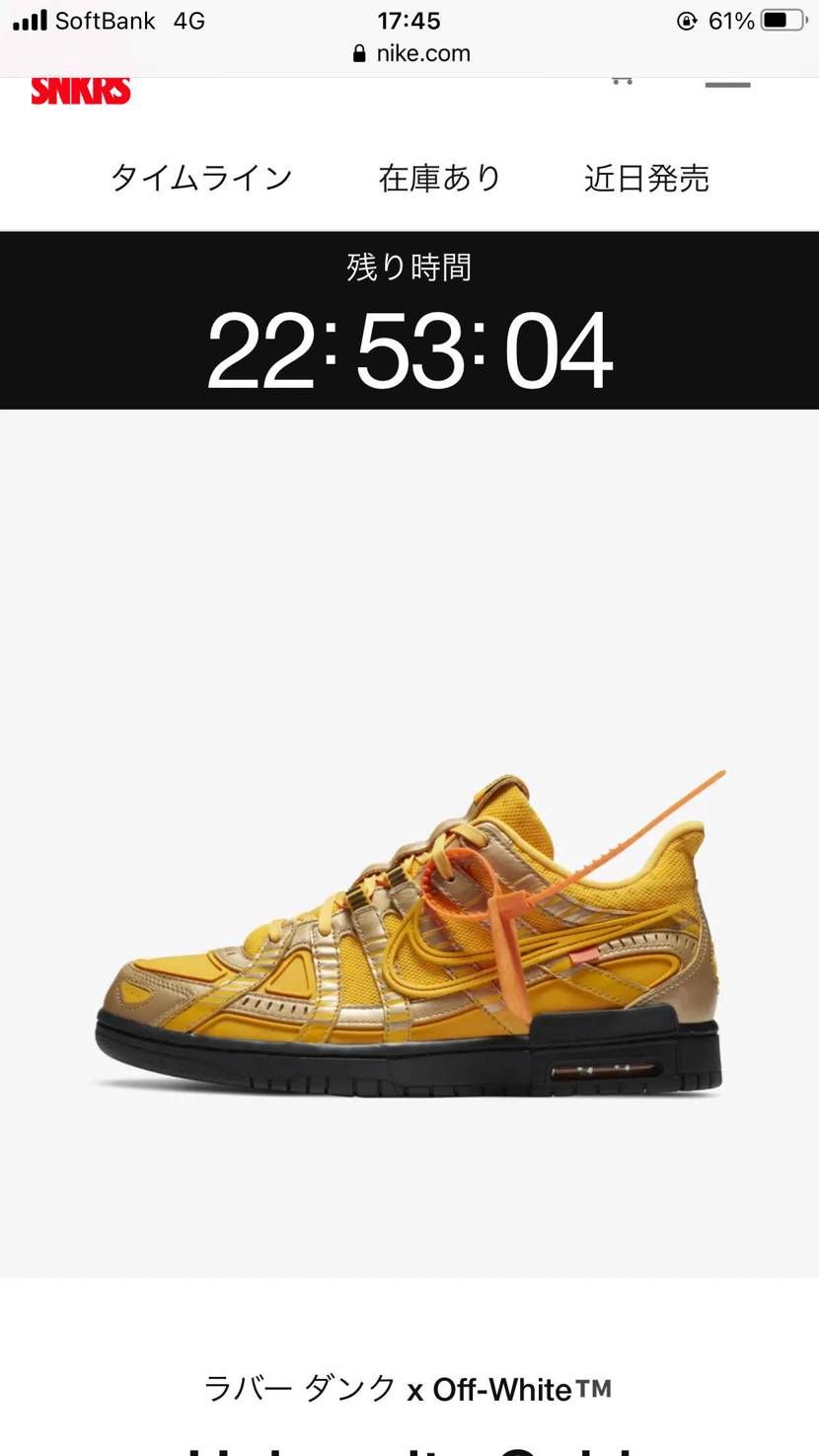
Task: Open the Rubber Dunk shoe image
Action: click(409, 938)
